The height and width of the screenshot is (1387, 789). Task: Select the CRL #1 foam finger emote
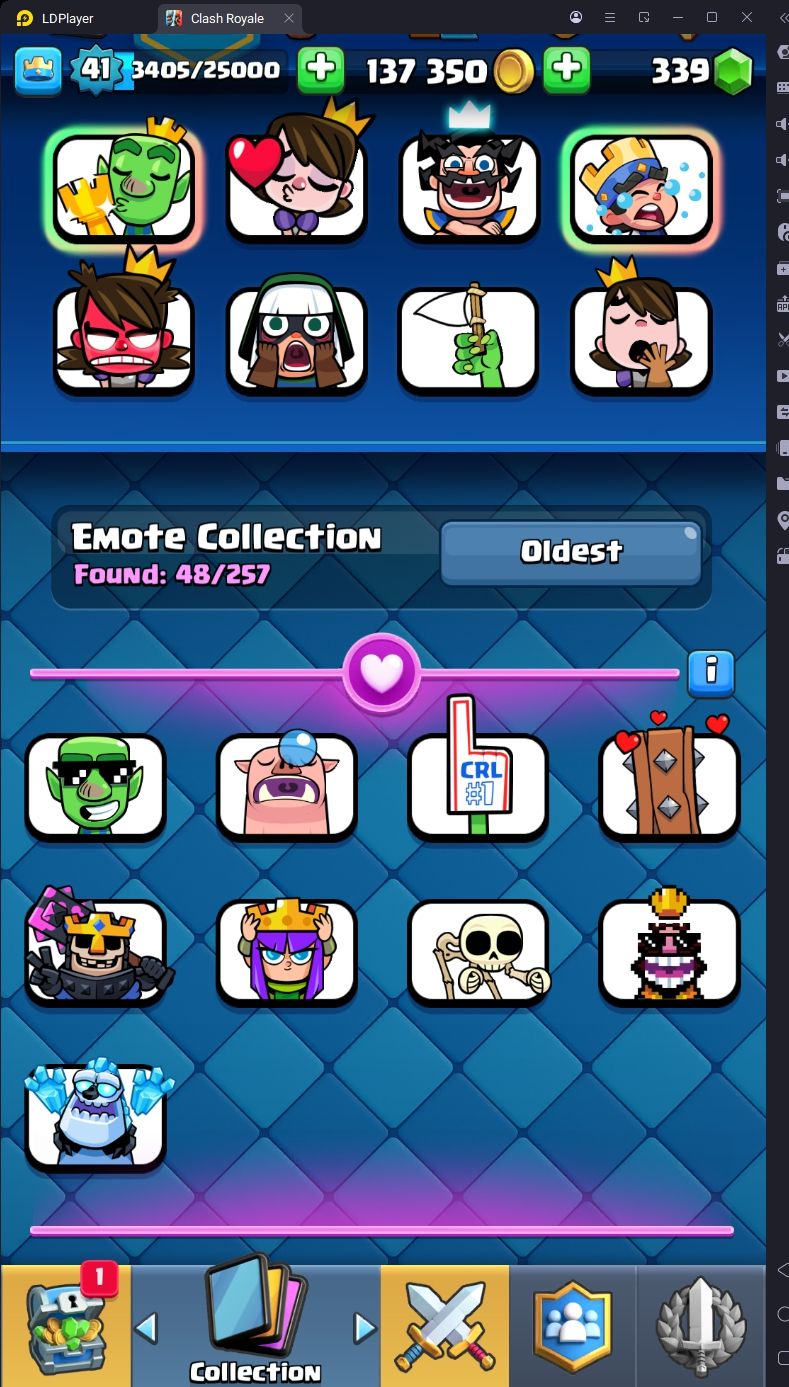tap(478, 787)
